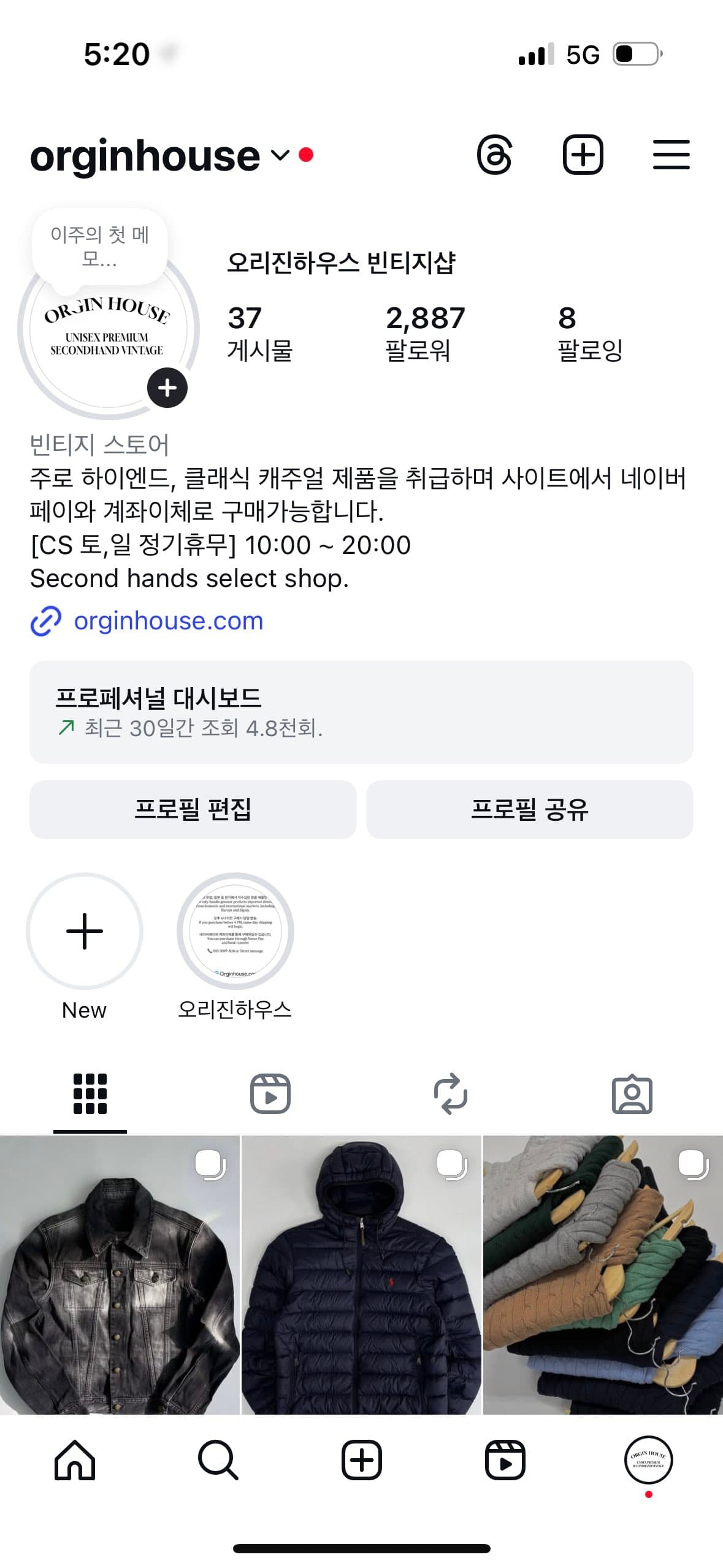Add a New story highlight
This screenshot has height=1568, width=723.
pyautogui.click(x=85, y=931)
